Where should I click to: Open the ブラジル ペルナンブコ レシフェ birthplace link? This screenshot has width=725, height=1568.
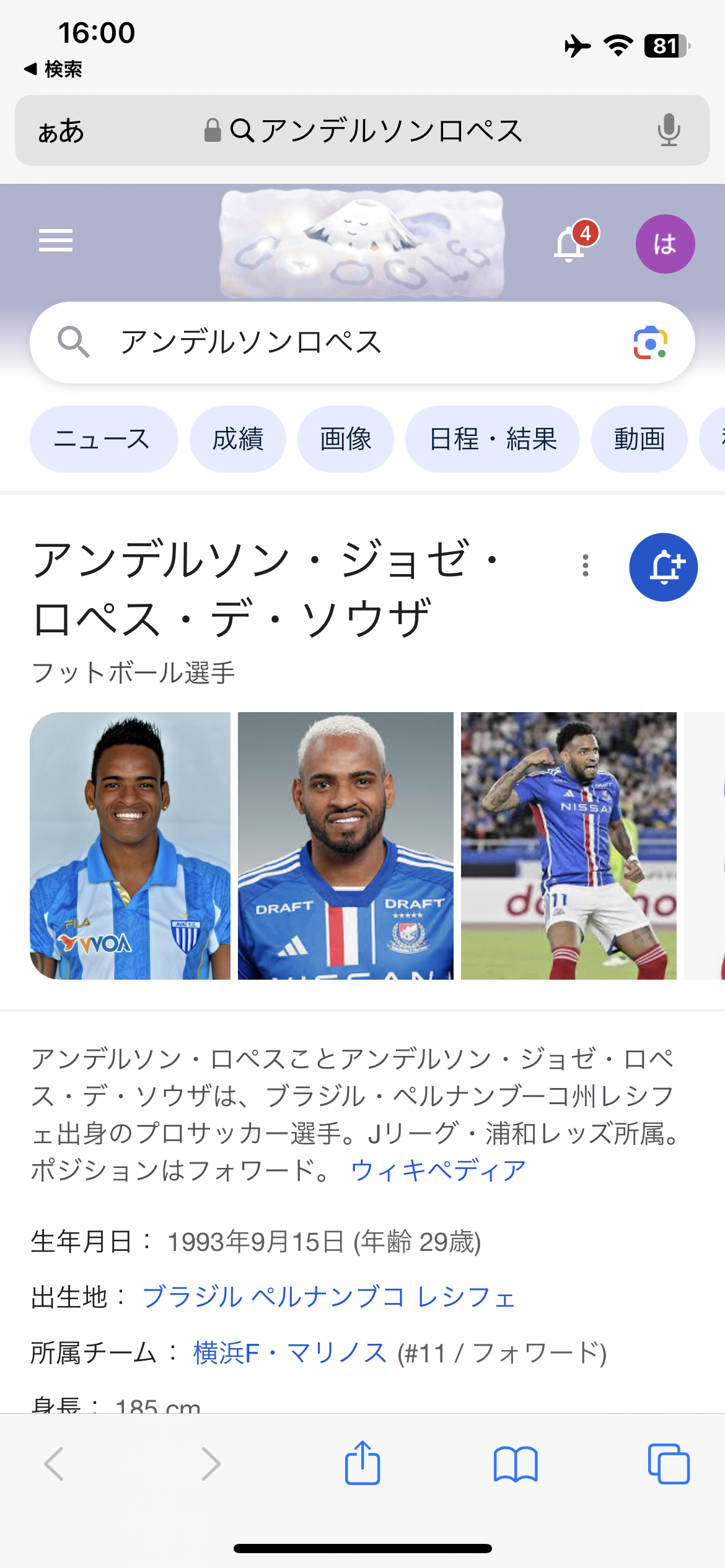click(328, 1297)
